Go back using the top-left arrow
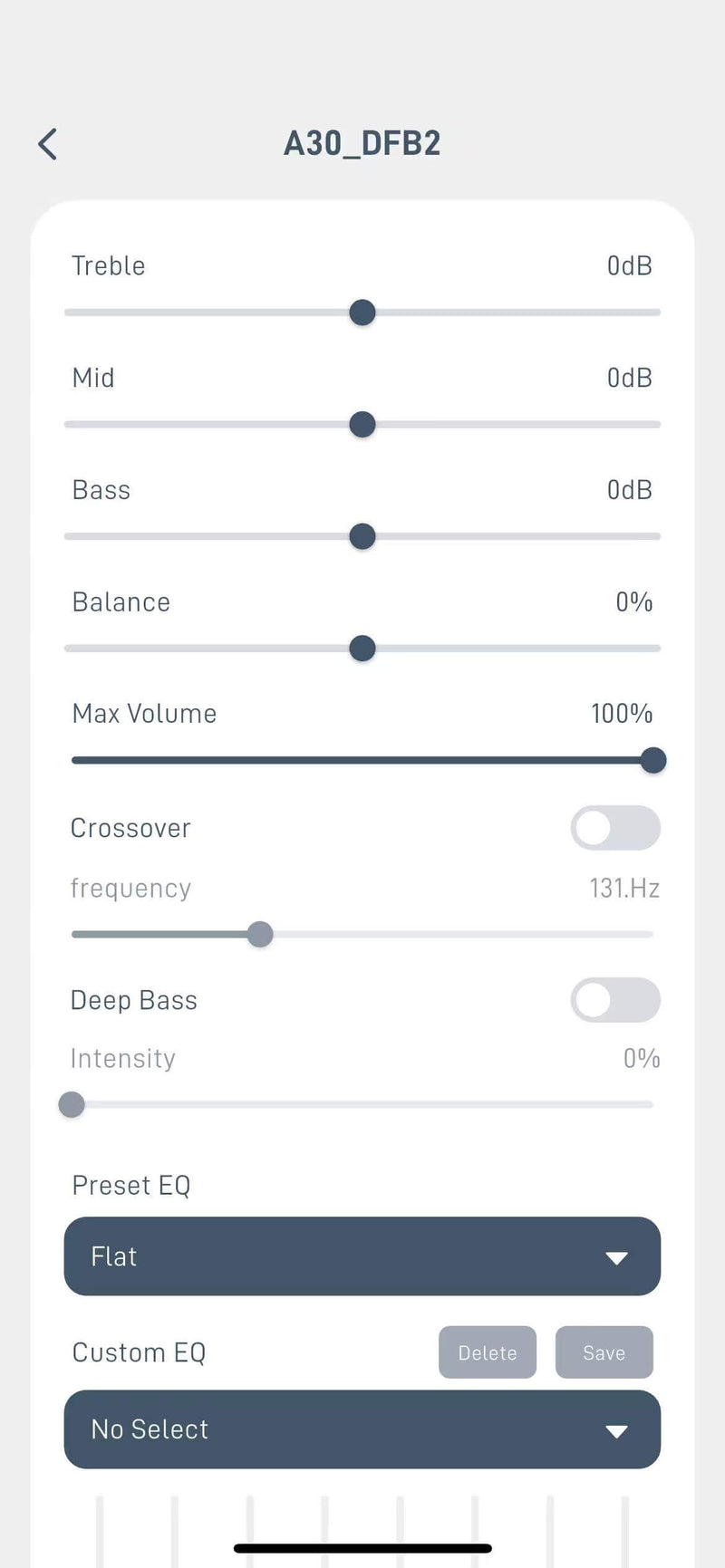Image resolution: width=725 pixels, height=1568 pixels. 48,144
